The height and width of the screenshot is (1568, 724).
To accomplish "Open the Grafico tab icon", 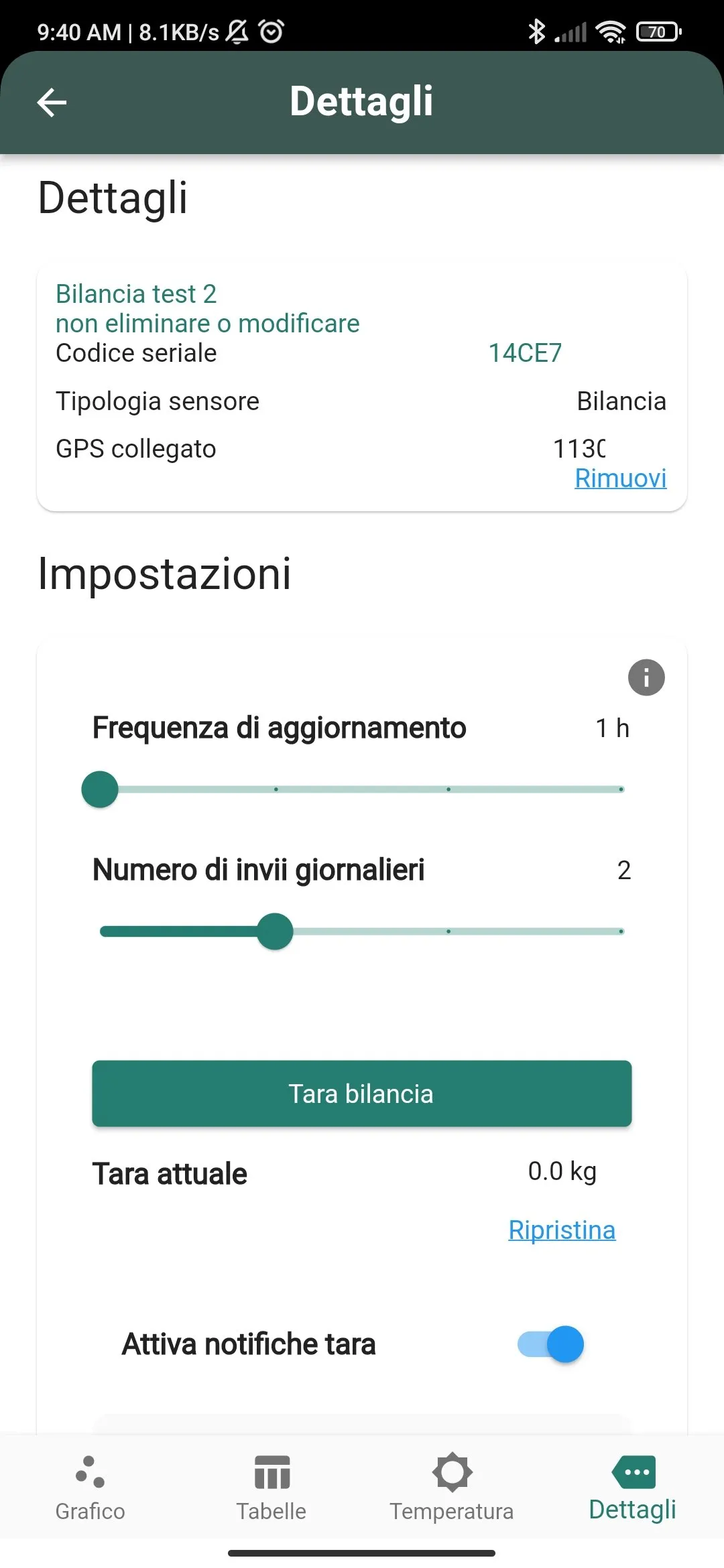I will click(88, 1472).
